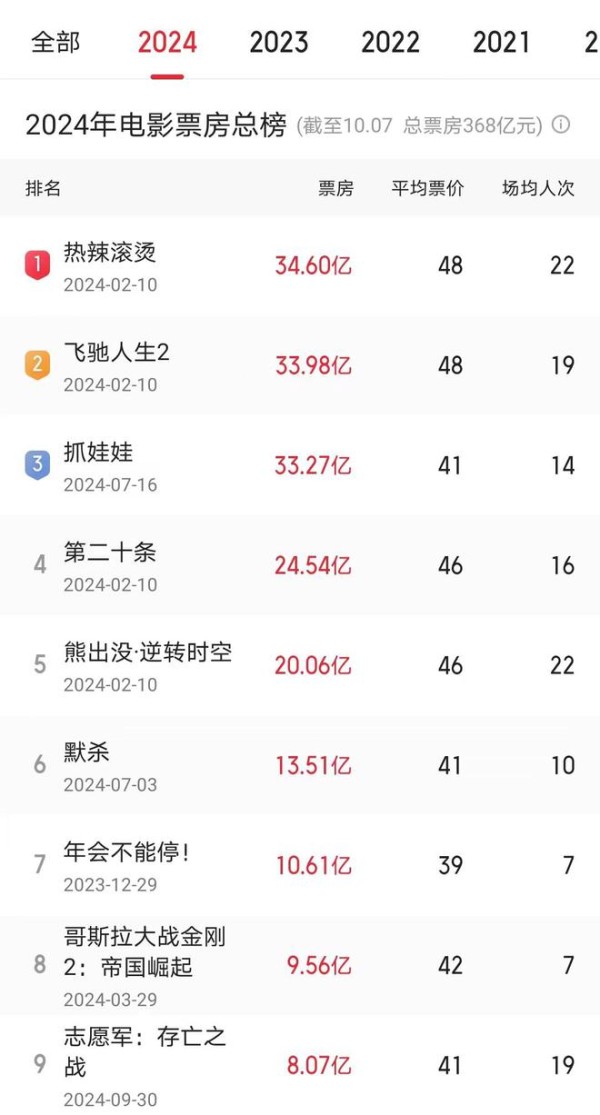Open 熊出没·逆转时空 details

pos(300,666)
